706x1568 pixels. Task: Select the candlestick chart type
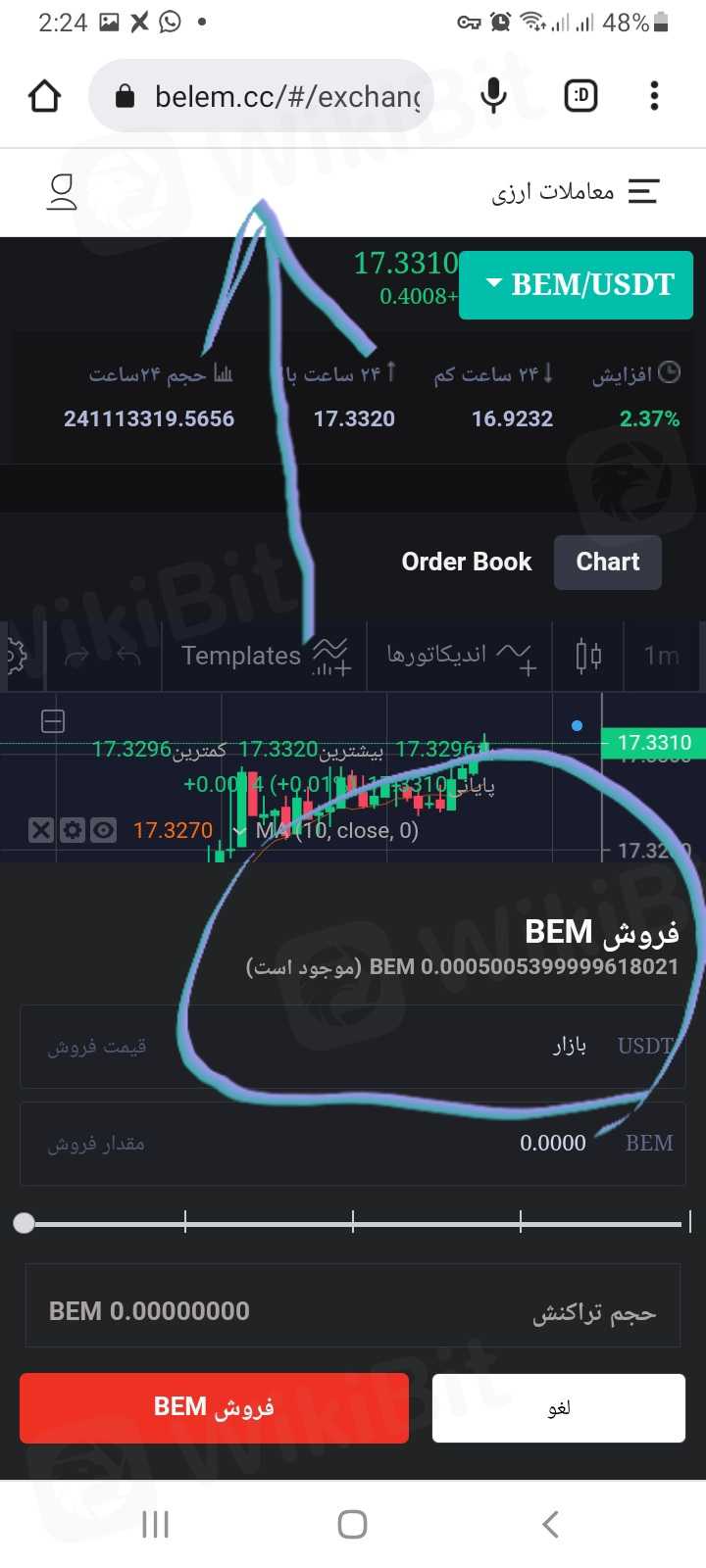tap(588, 656)
